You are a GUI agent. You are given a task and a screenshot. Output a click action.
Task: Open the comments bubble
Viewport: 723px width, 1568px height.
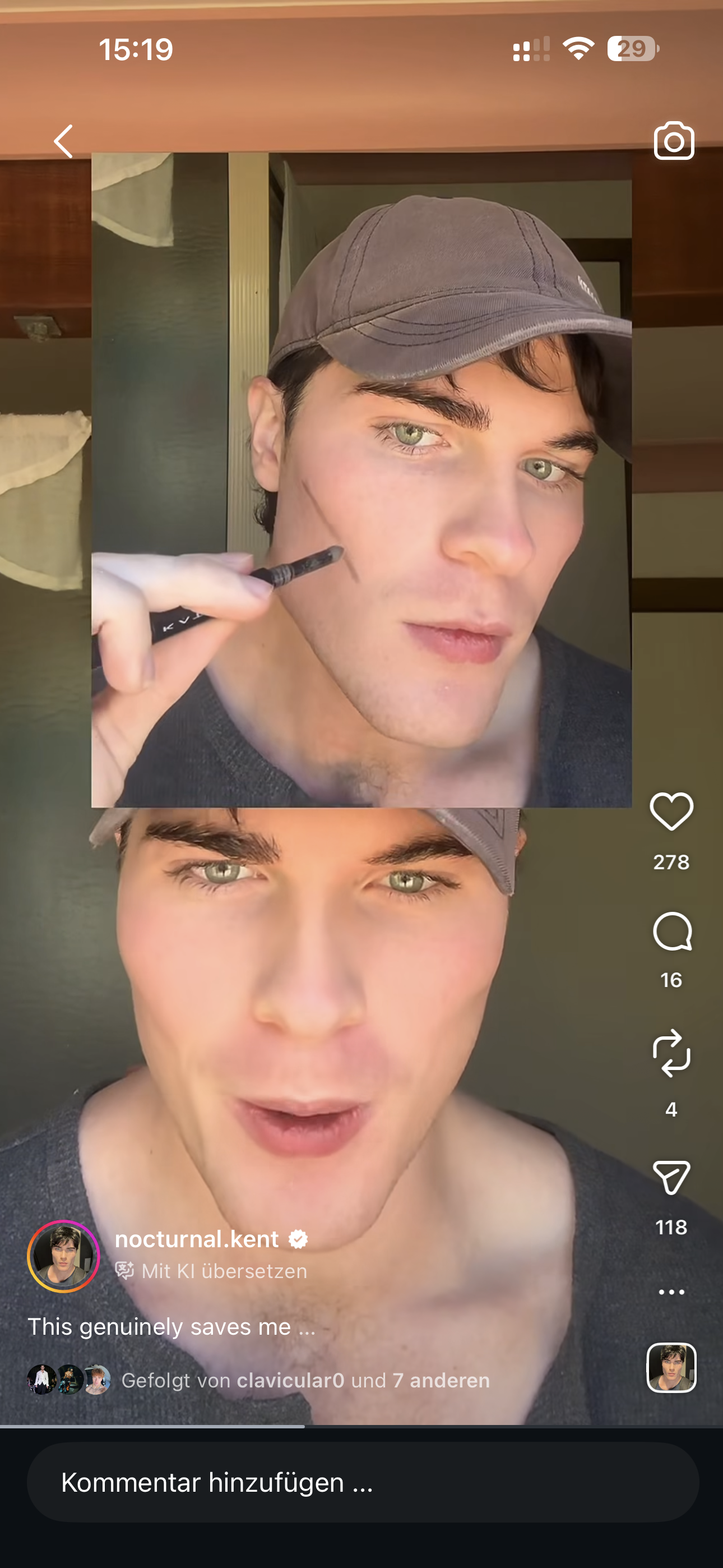click(x=672, y=931)
